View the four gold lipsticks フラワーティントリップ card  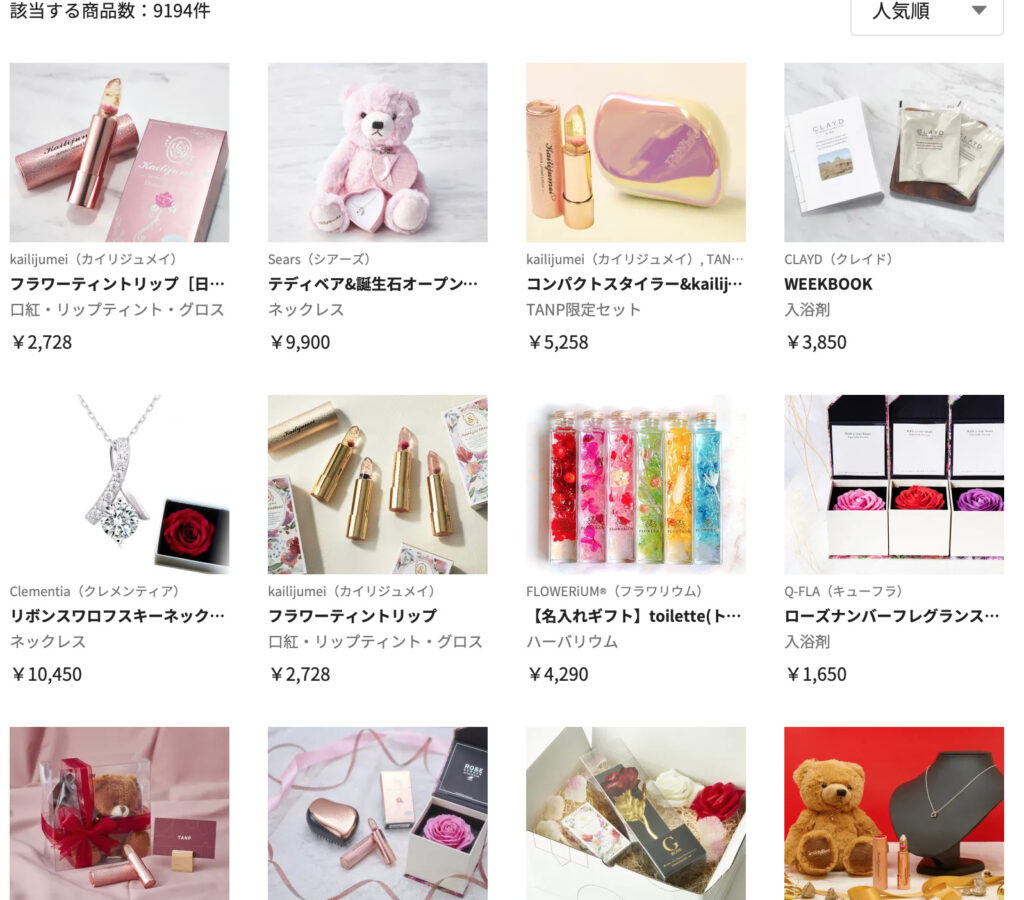pyautogui.click(x=377, y=484)
